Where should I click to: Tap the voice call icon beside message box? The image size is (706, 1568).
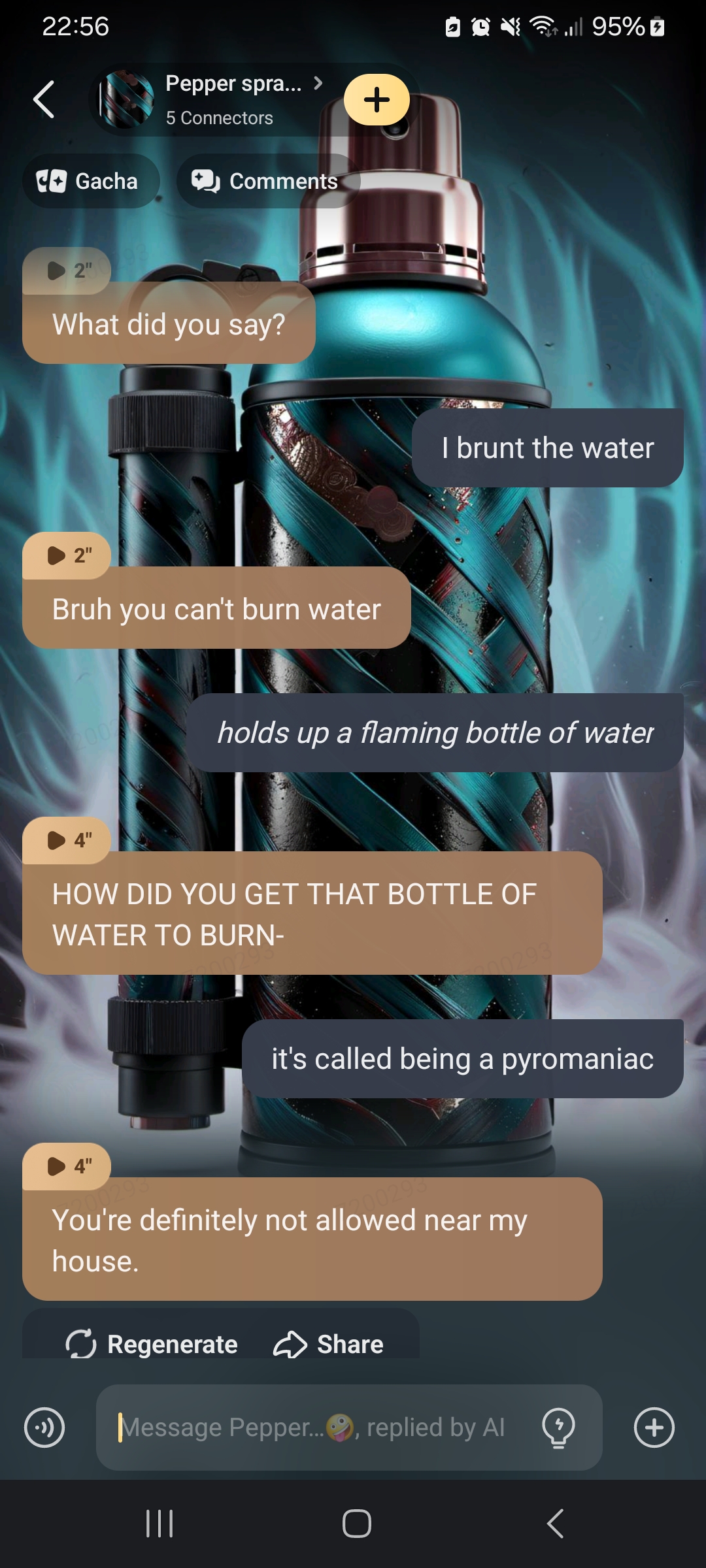click(x=44, y=1428)
